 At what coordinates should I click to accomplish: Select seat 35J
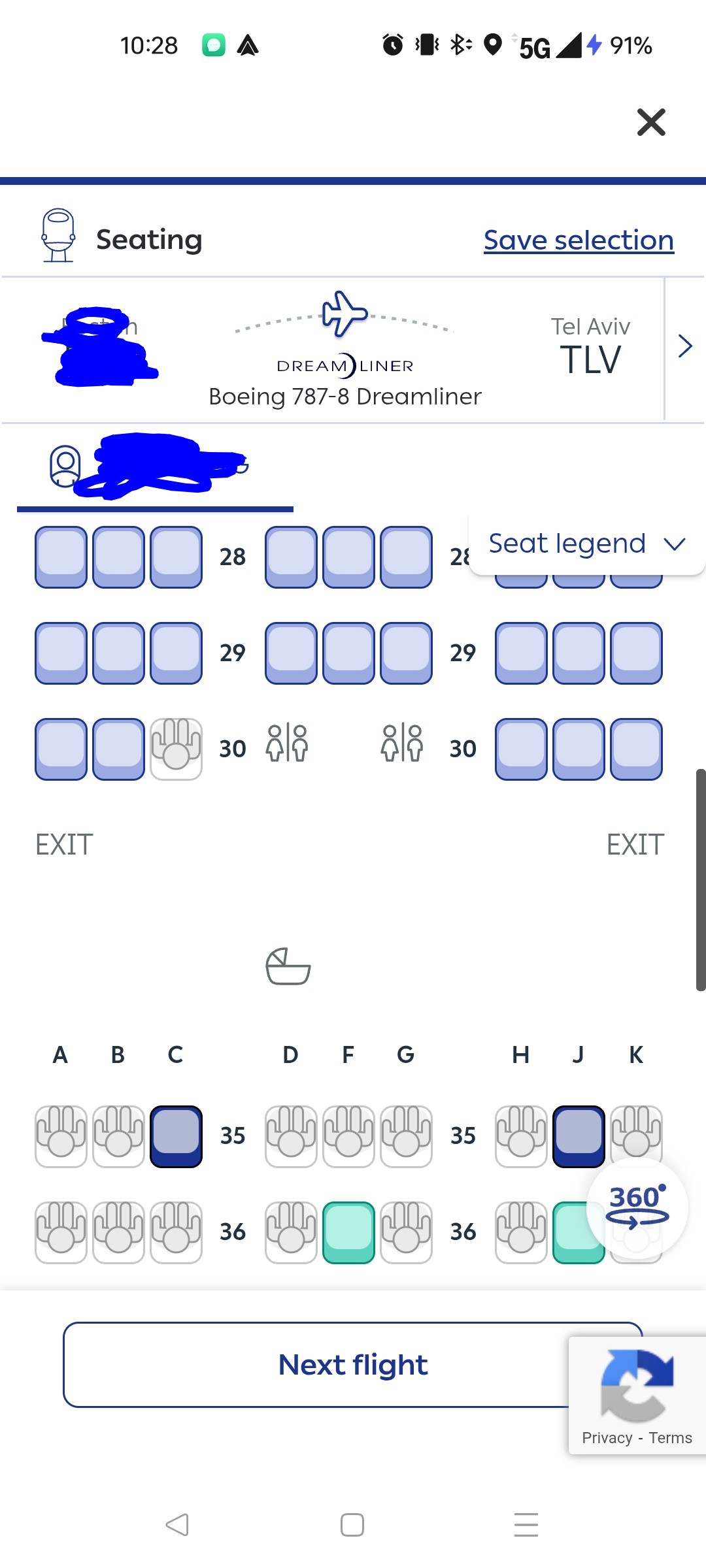tap(579, 1136)
